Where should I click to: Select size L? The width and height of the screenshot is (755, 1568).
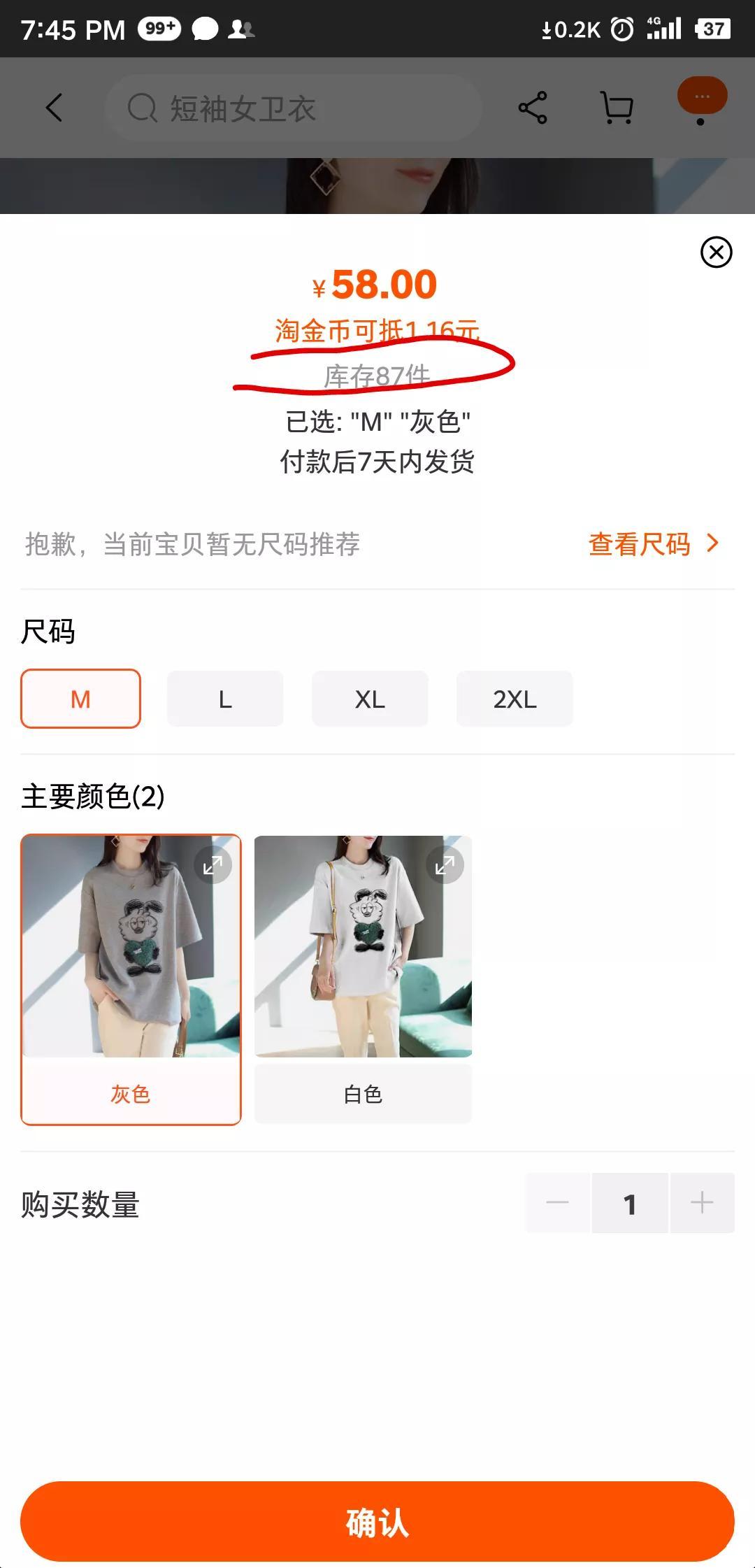[225, 699]
